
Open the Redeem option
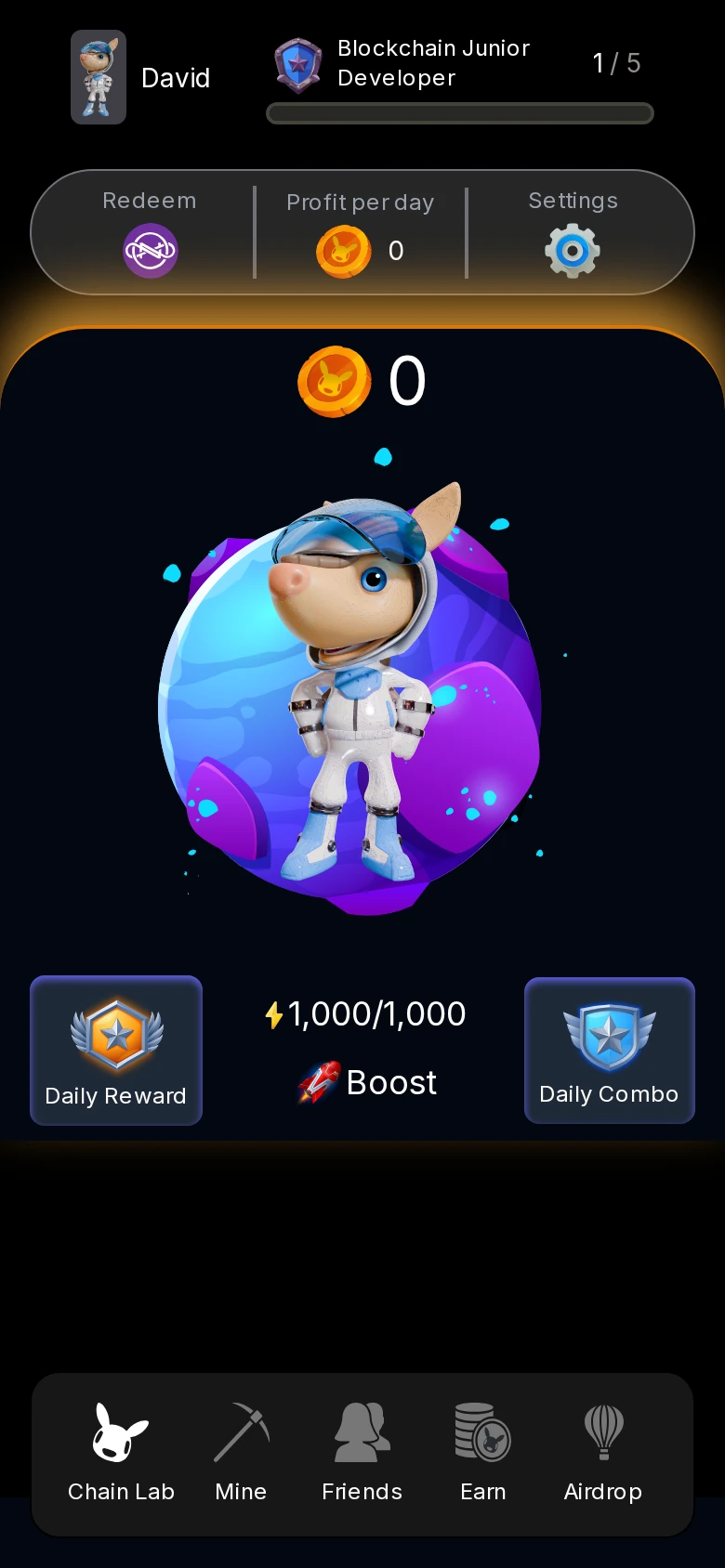tap(150, 233)
